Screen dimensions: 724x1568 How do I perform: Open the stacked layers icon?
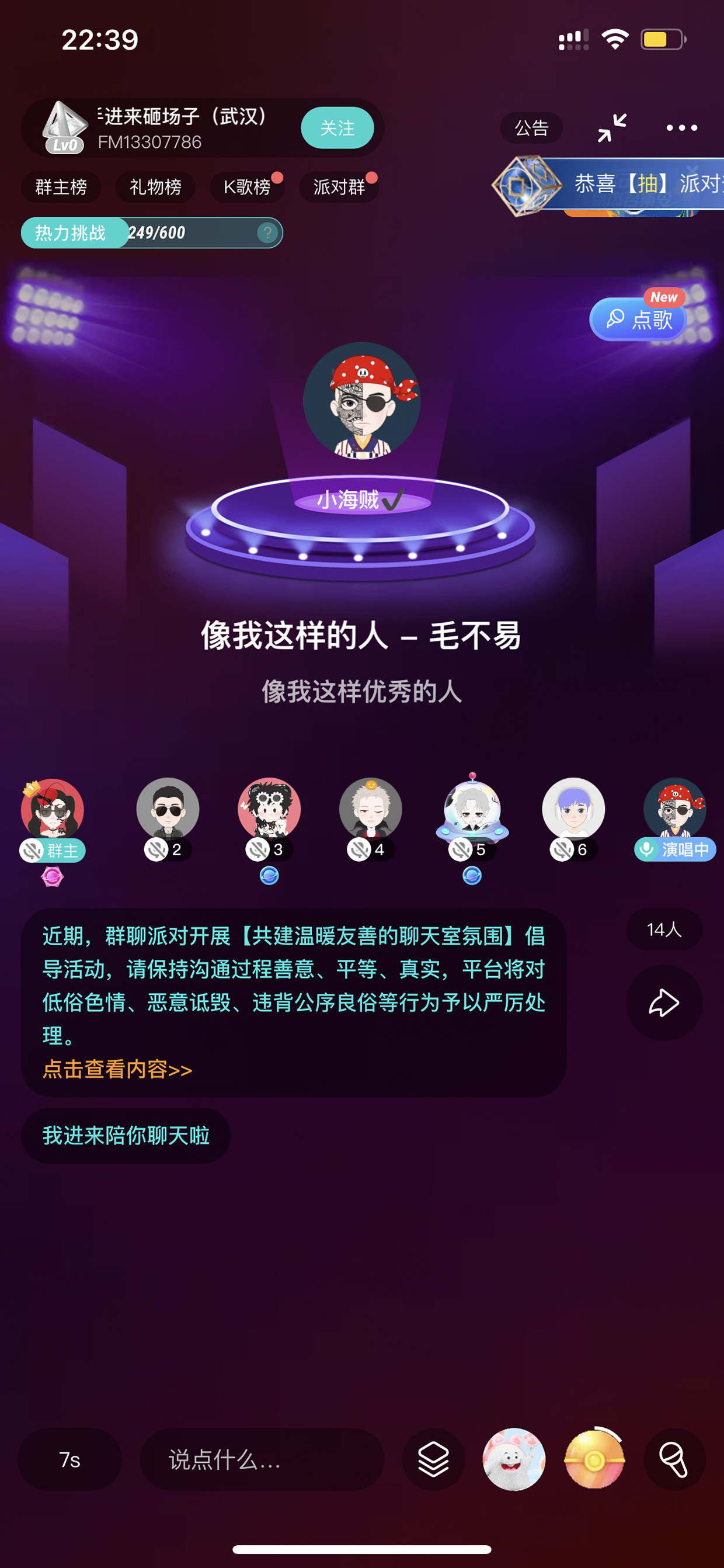[x=433, y=1460]
